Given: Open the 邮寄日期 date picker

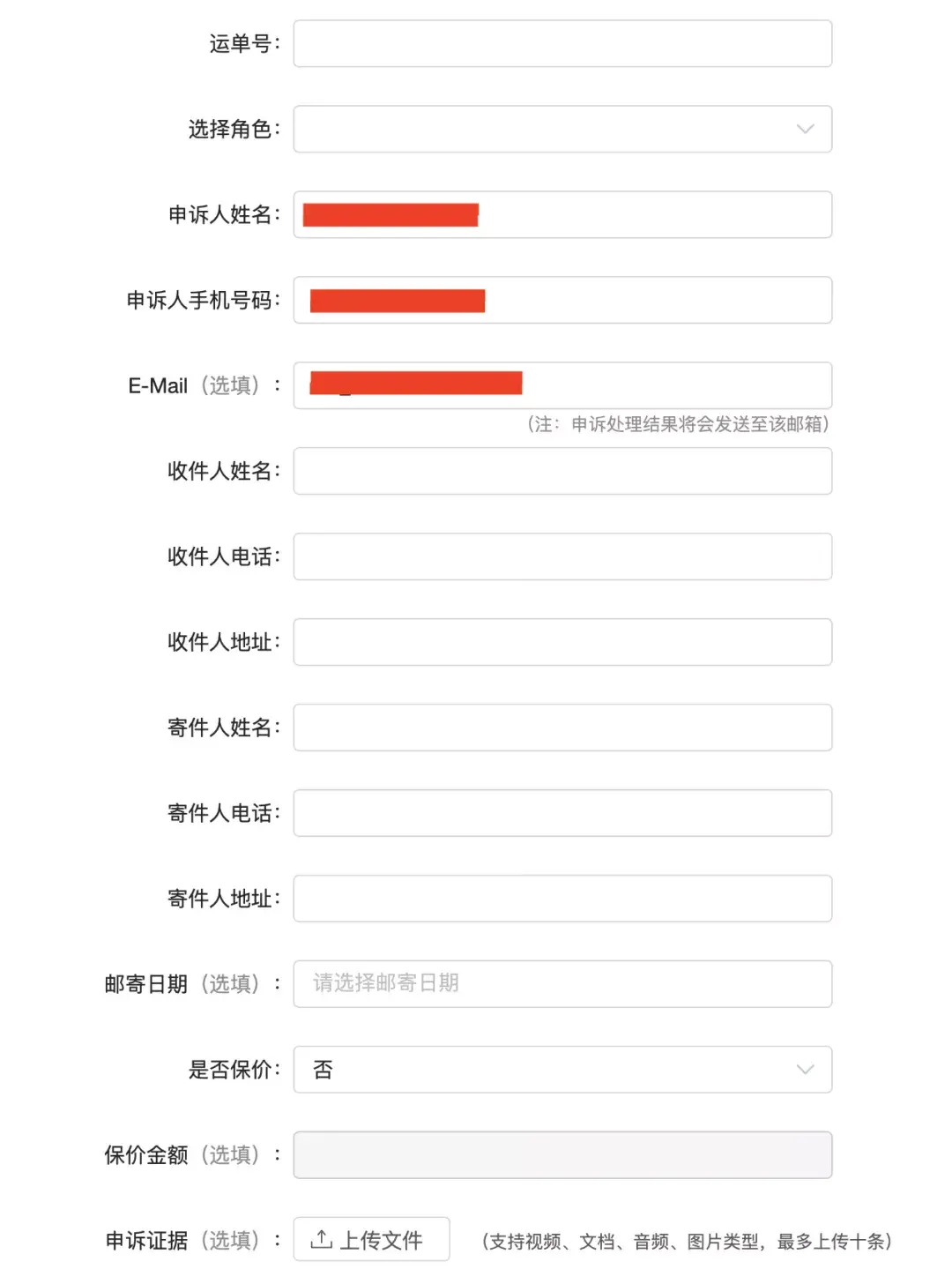Looking at the screenshot, I should click(x=562, y=984).
